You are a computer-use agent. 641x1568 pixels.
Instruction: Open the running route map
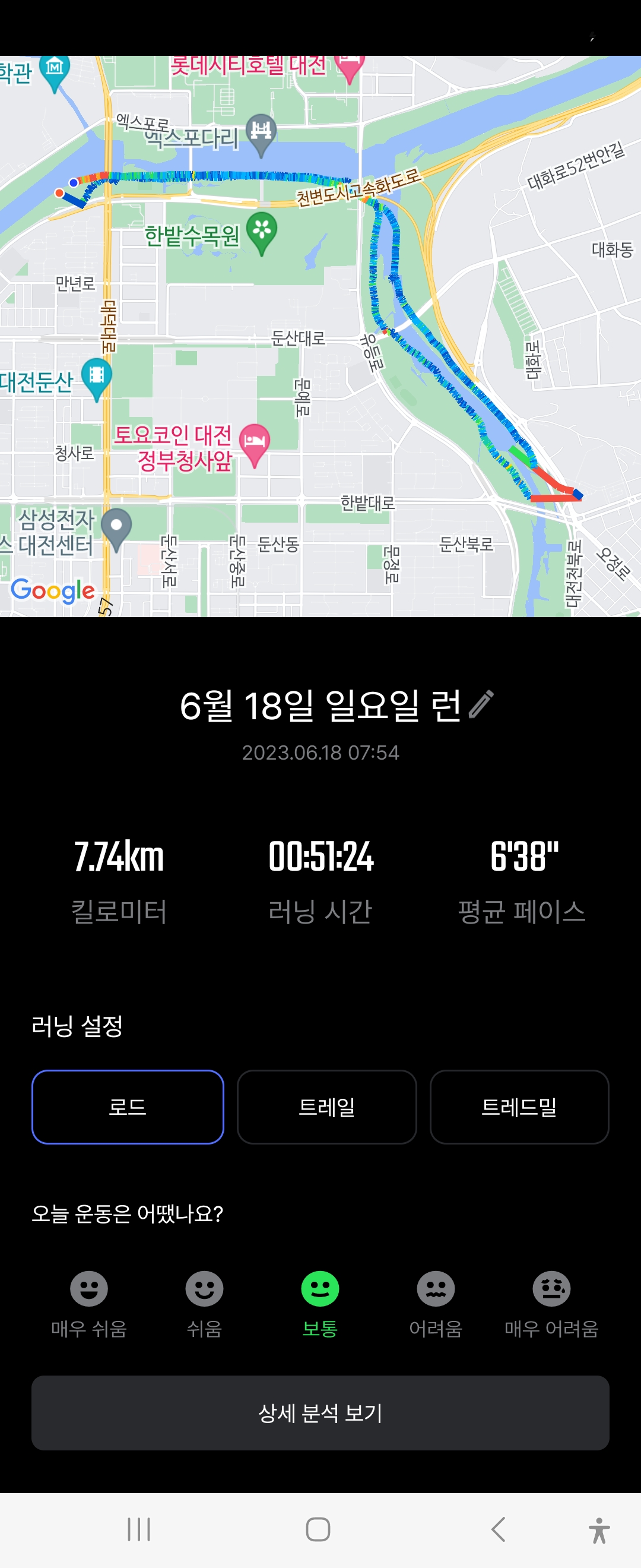320,336
